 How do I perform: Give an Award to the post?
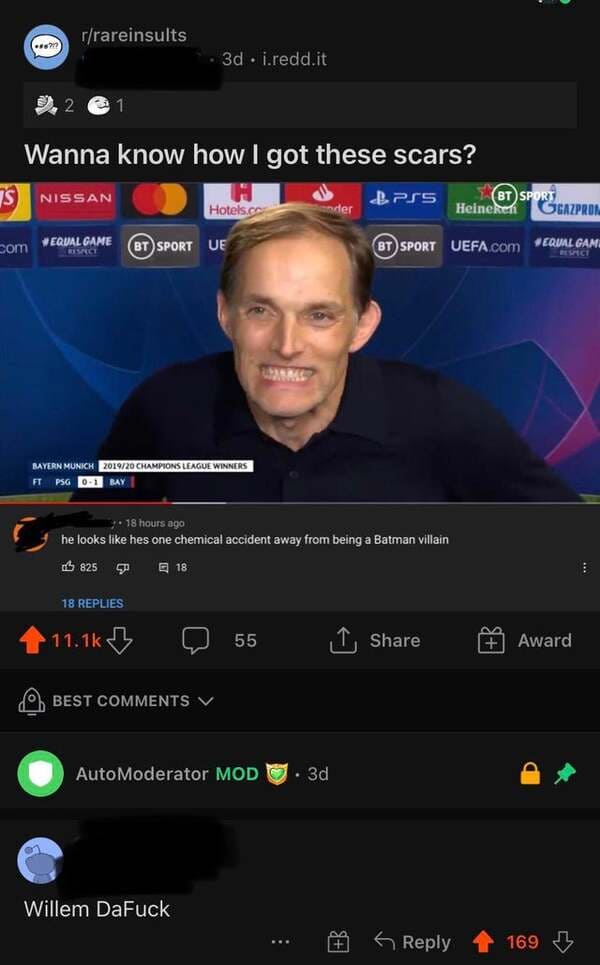pyautogui.click(x=525, y=641)
